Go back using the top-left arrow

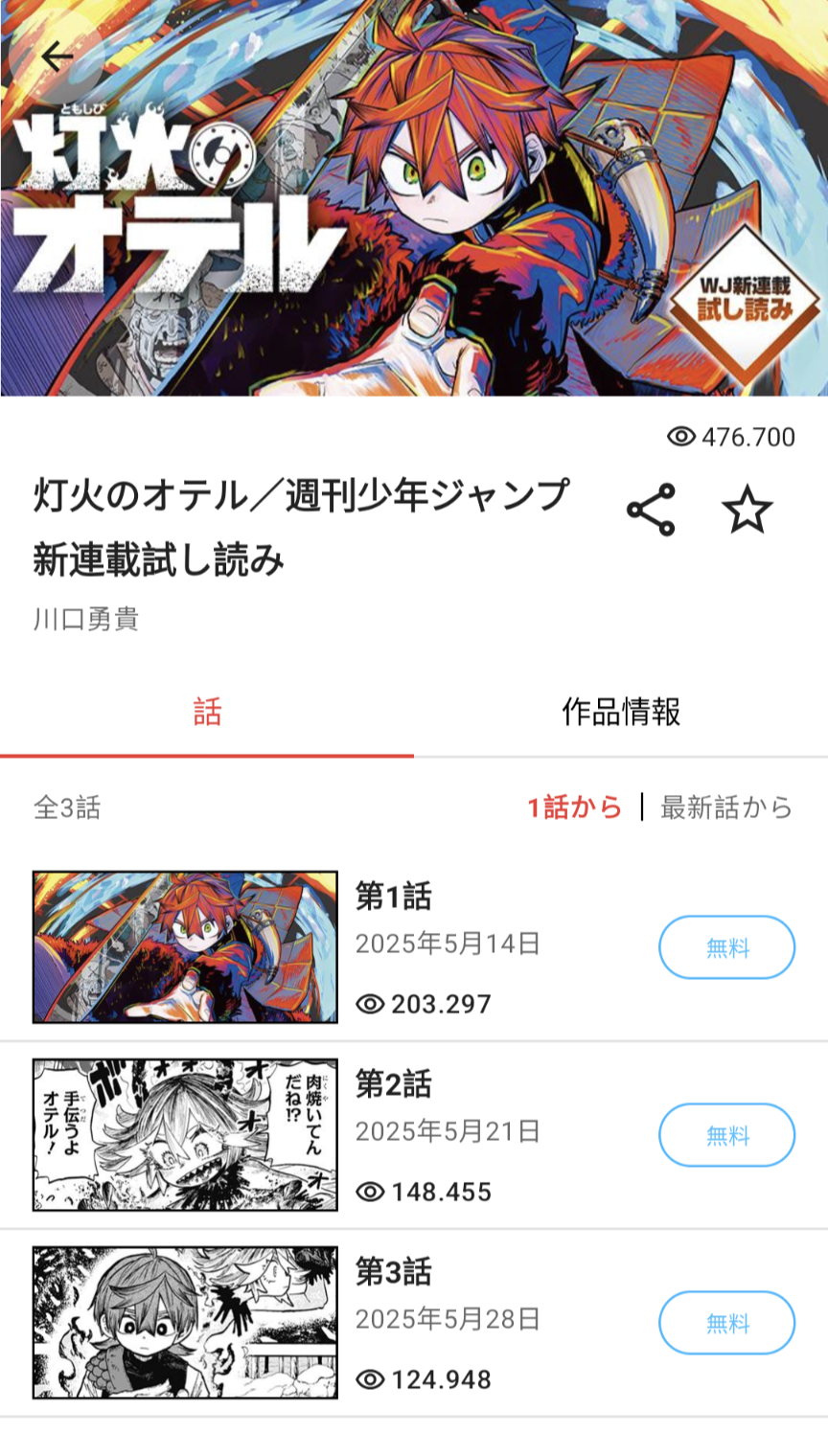pyautogui.click(x=57, y=57)
